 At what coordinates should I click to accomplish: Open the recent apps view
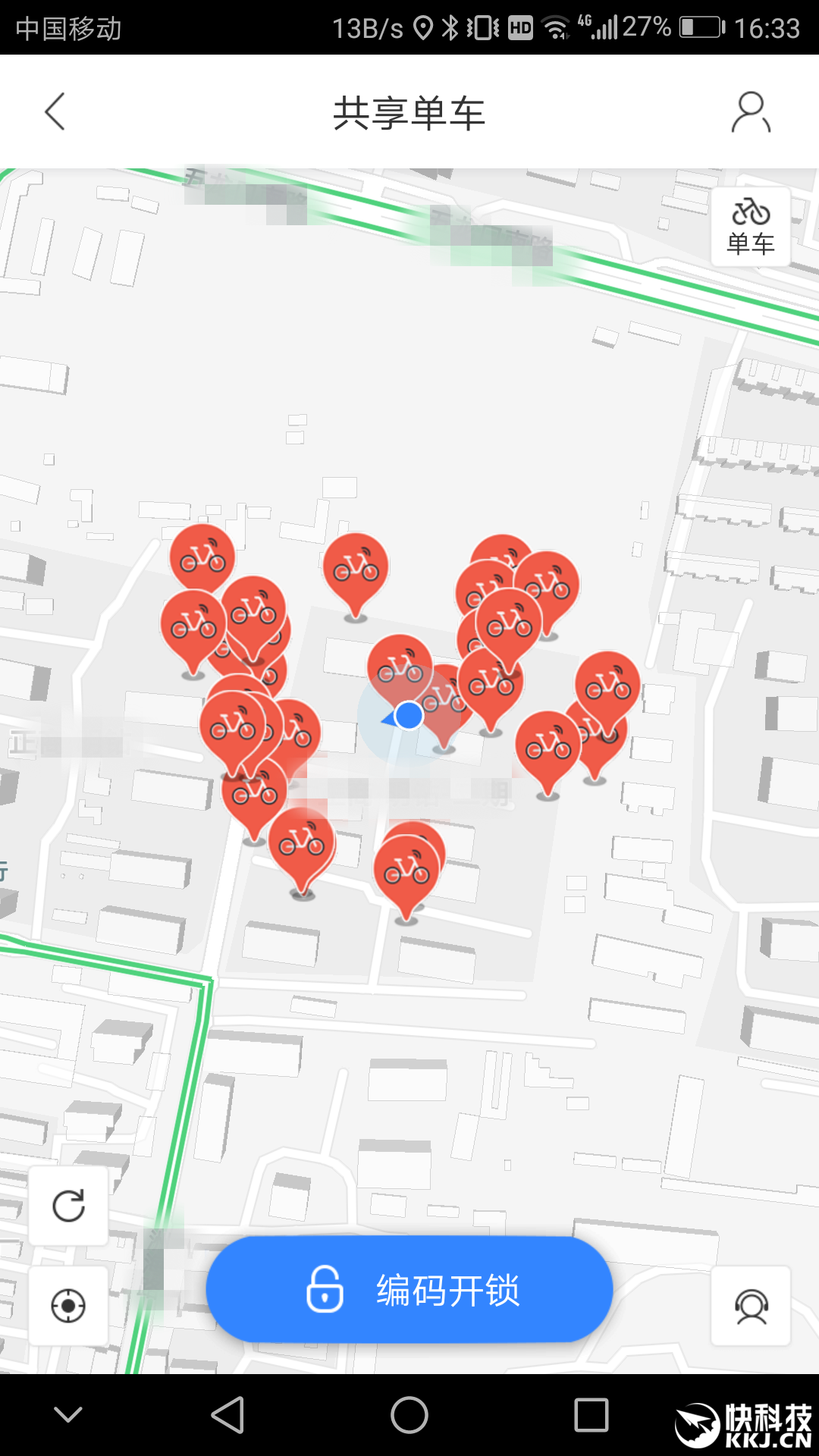591,1415
